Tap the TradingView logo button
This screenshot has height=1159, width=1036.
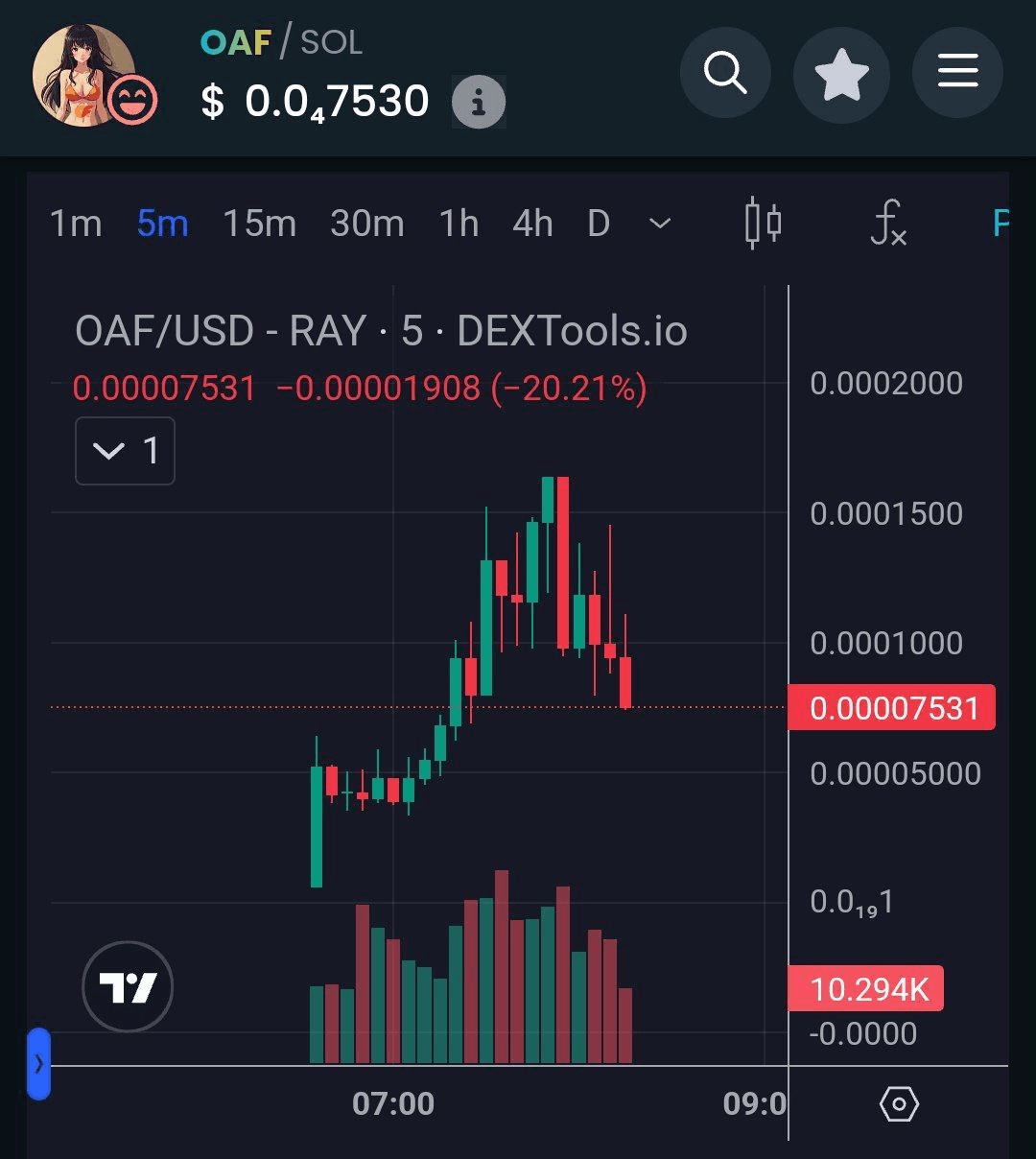[x=128, y=986]
